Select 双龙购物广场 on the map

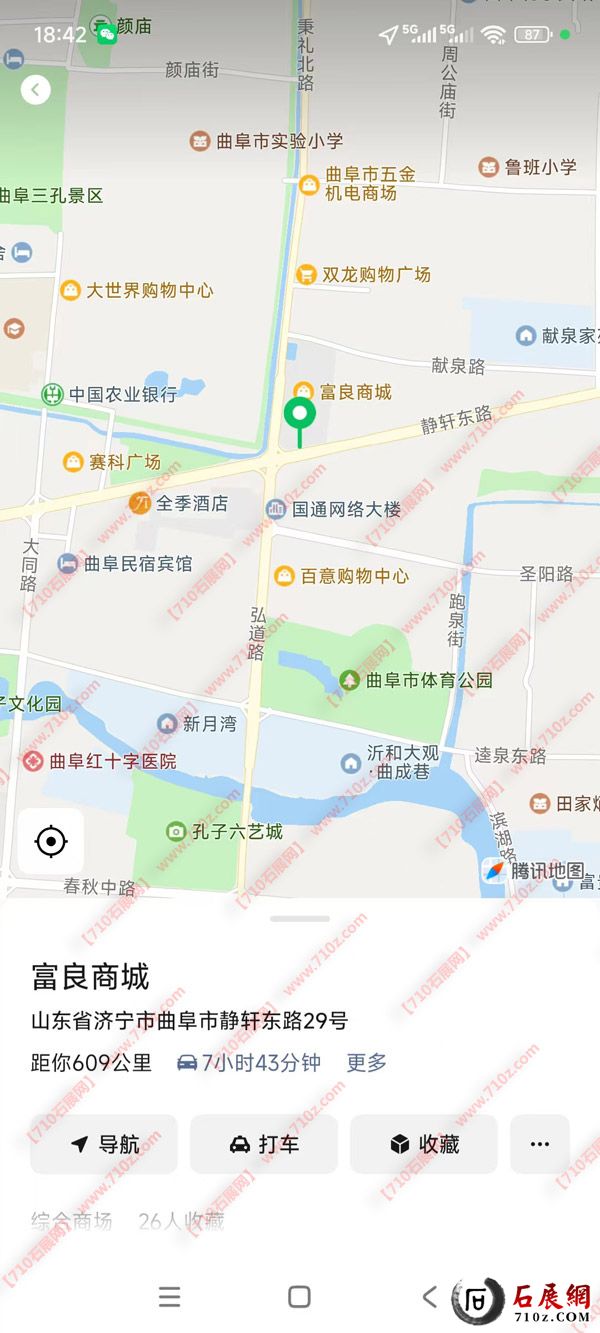364,274
